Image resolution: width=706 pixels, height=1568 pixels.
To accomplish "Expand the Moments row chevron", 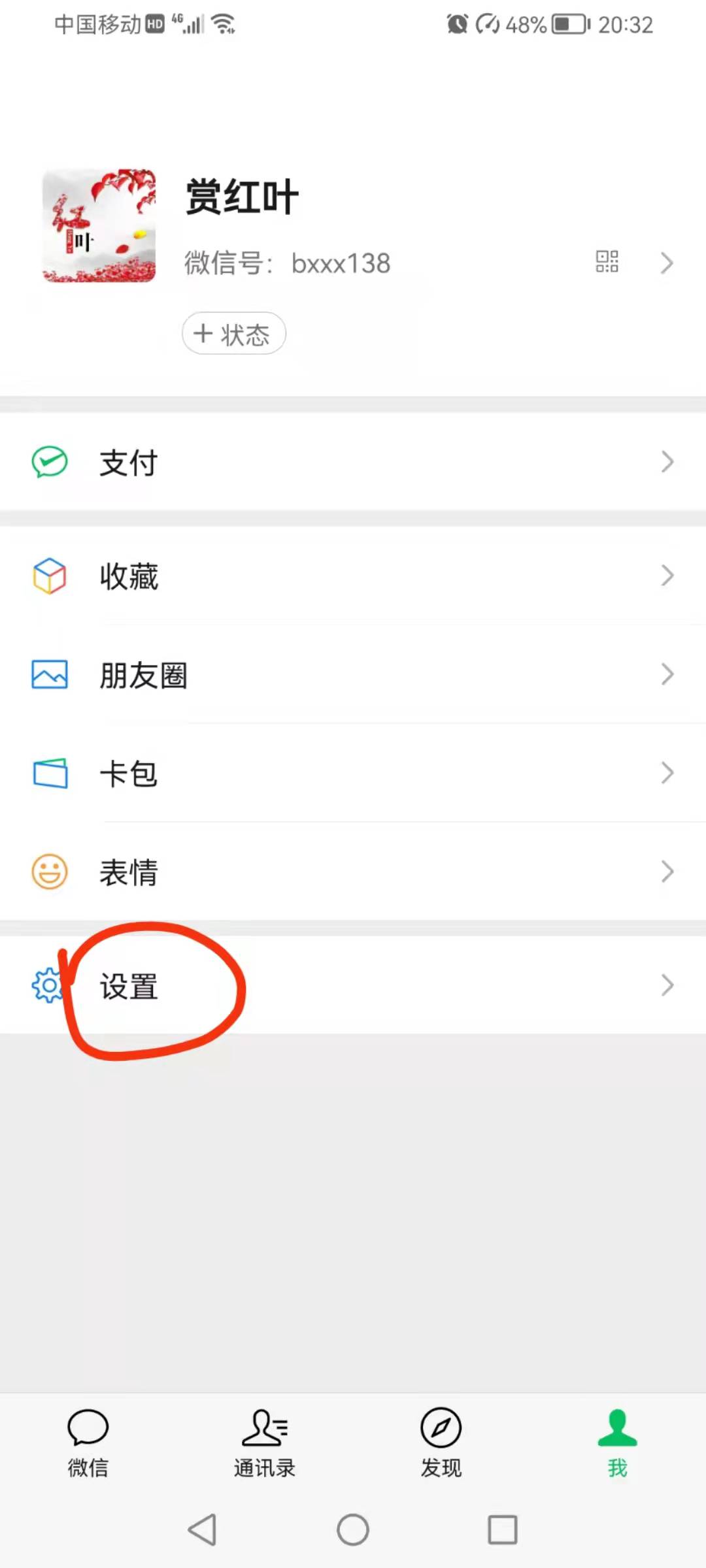I will 667,674.
